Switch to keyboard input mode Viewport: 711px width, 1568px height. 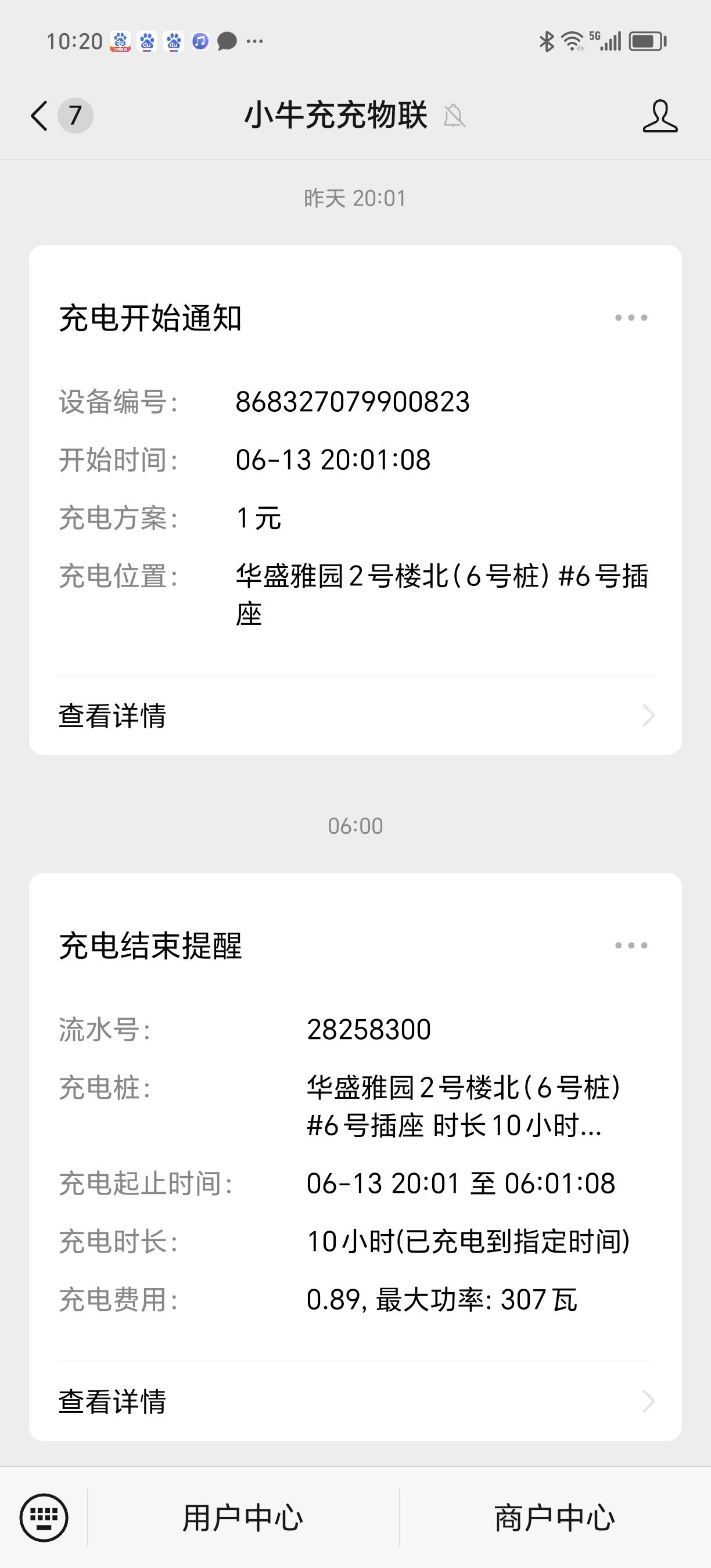point(44,1517)
